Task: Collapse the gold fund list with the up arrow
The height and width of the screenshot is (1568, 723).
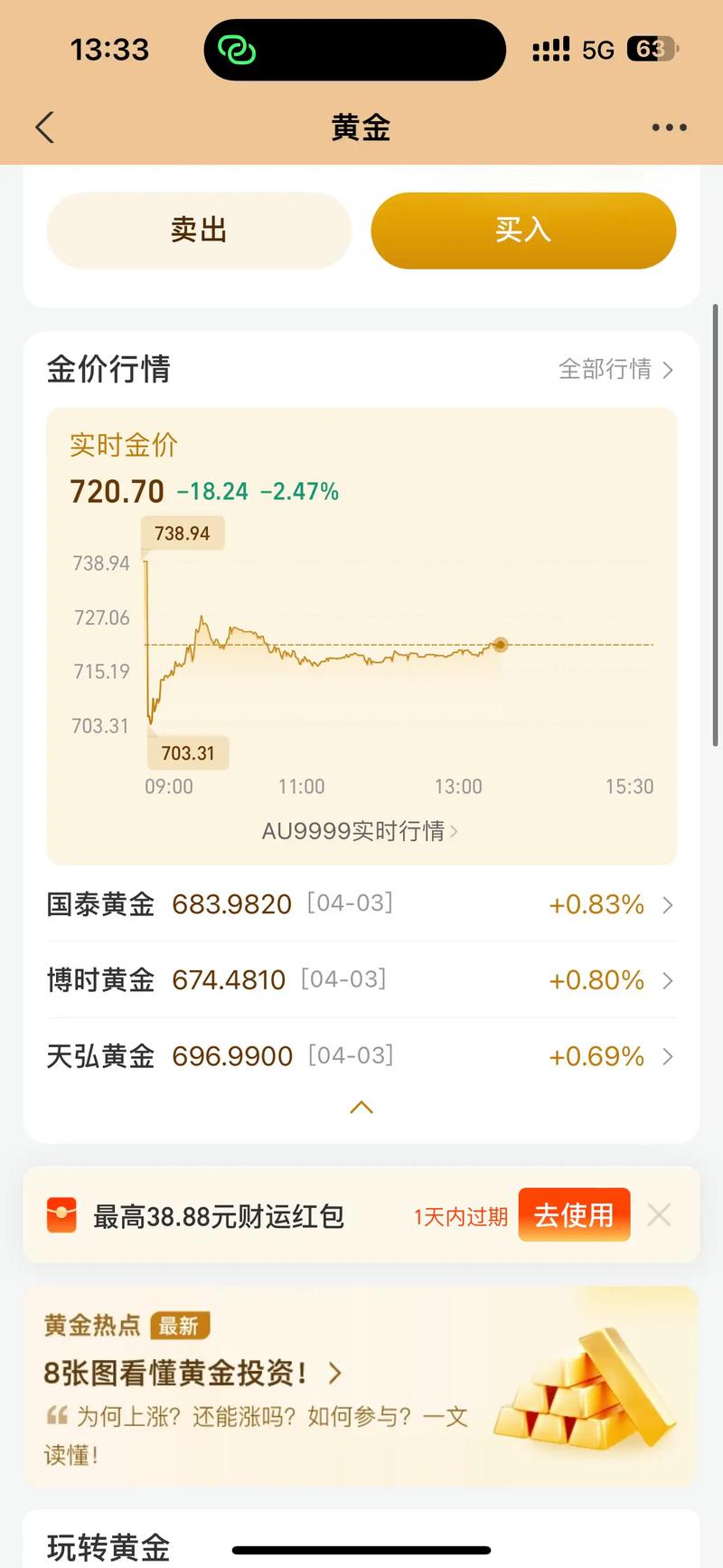Action: [361, 1107]
